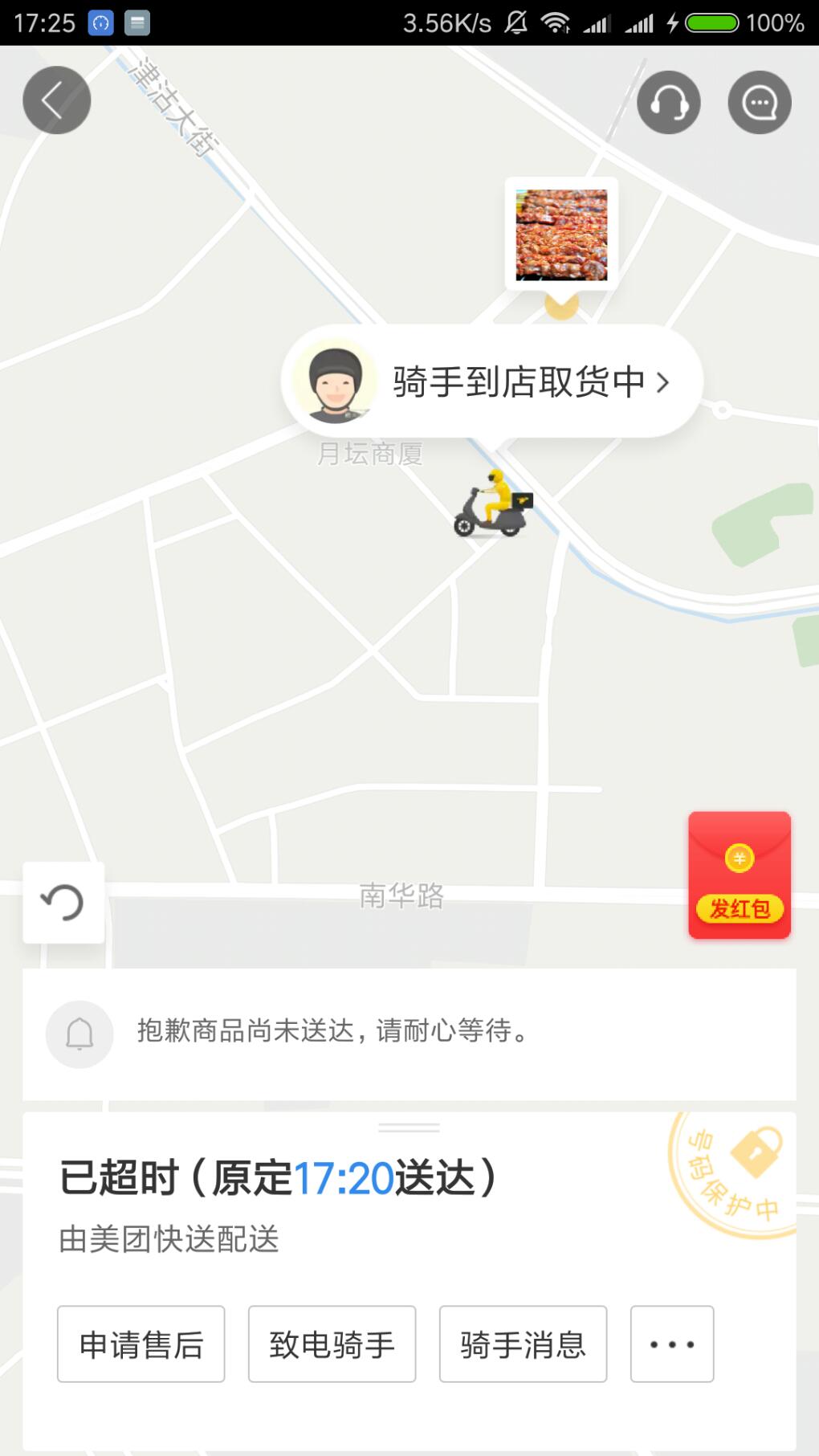
Task: Tap 致电骑手 to call the rider
Action: point(331,1344)
